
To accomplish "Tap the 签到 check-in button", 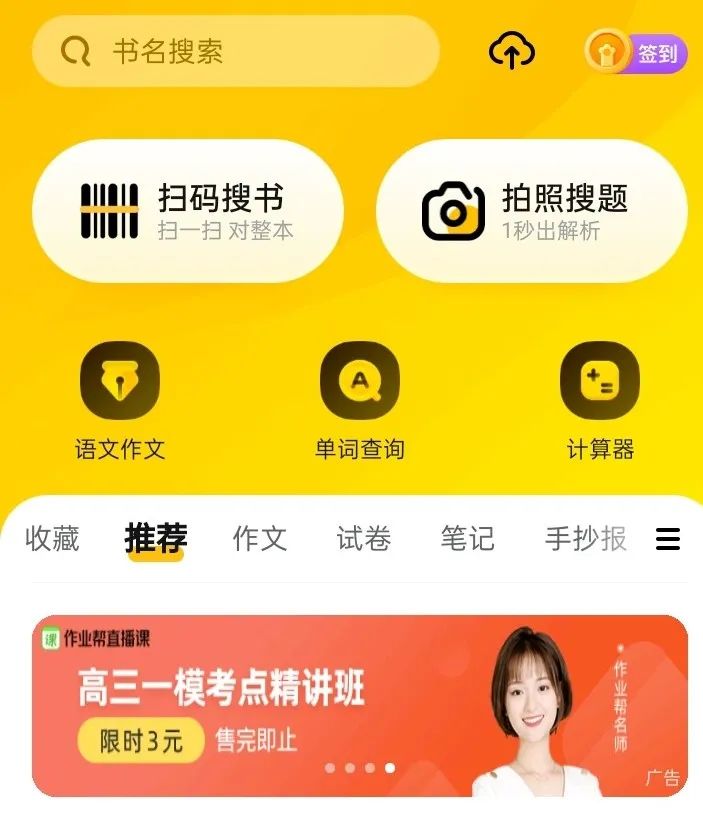I will coord(636,53).
